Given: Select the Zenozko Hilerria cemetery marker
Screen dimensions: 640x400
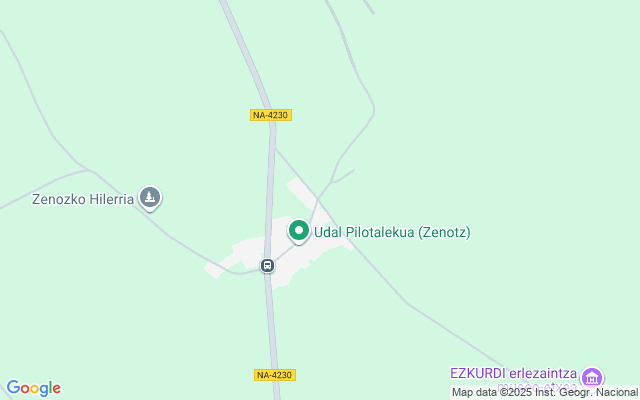Looking at the screenshot, I should [x=150, y=198].
